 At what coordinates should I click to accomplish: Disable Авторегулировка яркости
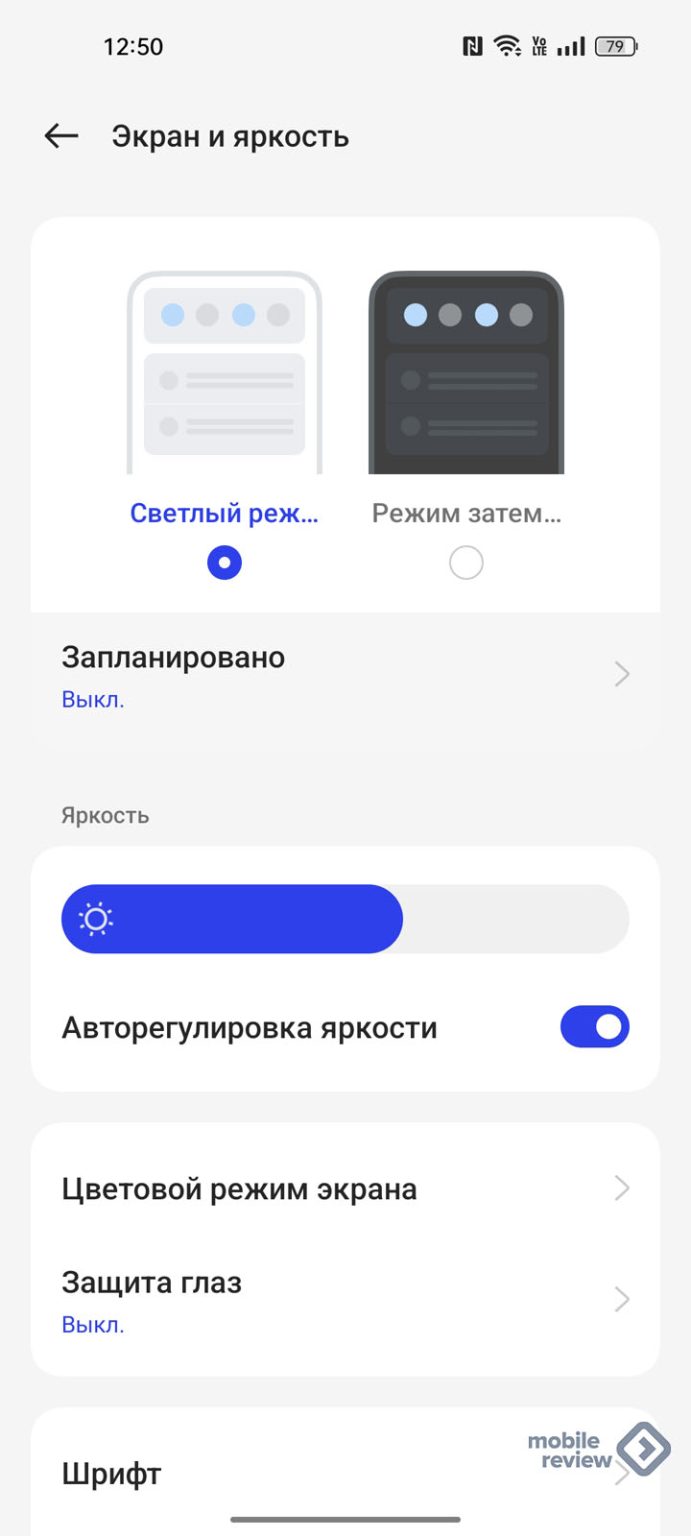594,1027
